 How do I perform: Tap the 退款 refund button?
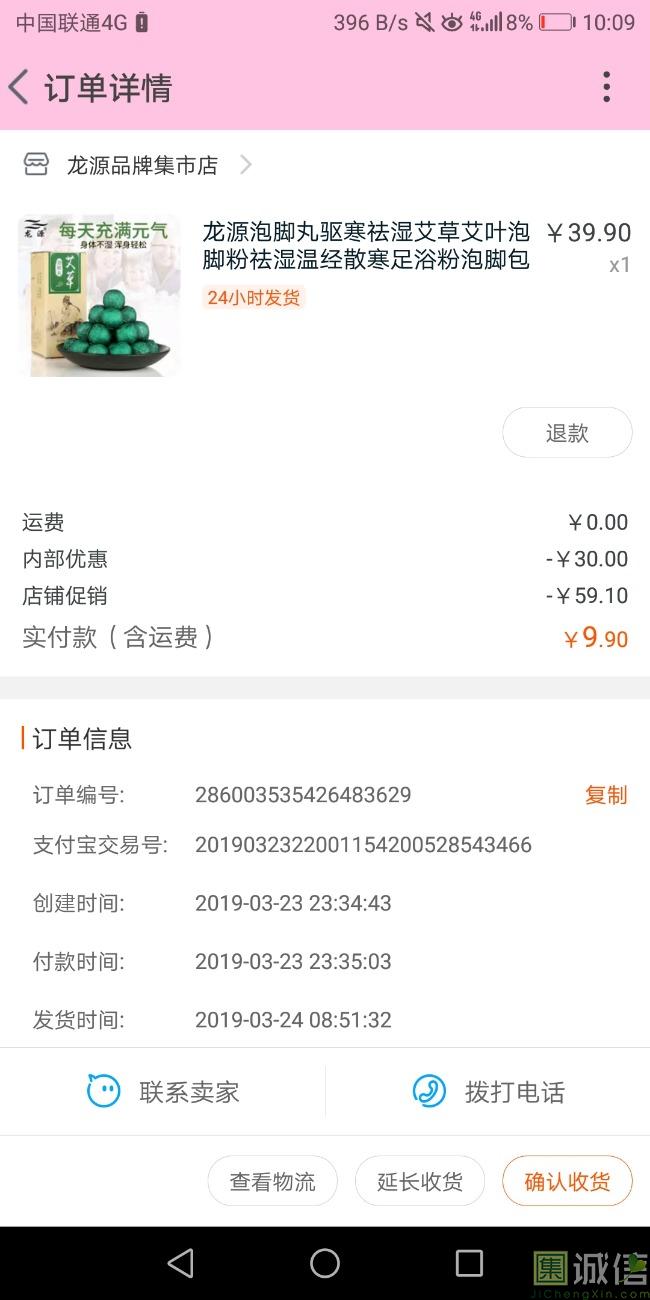[567, 433]
